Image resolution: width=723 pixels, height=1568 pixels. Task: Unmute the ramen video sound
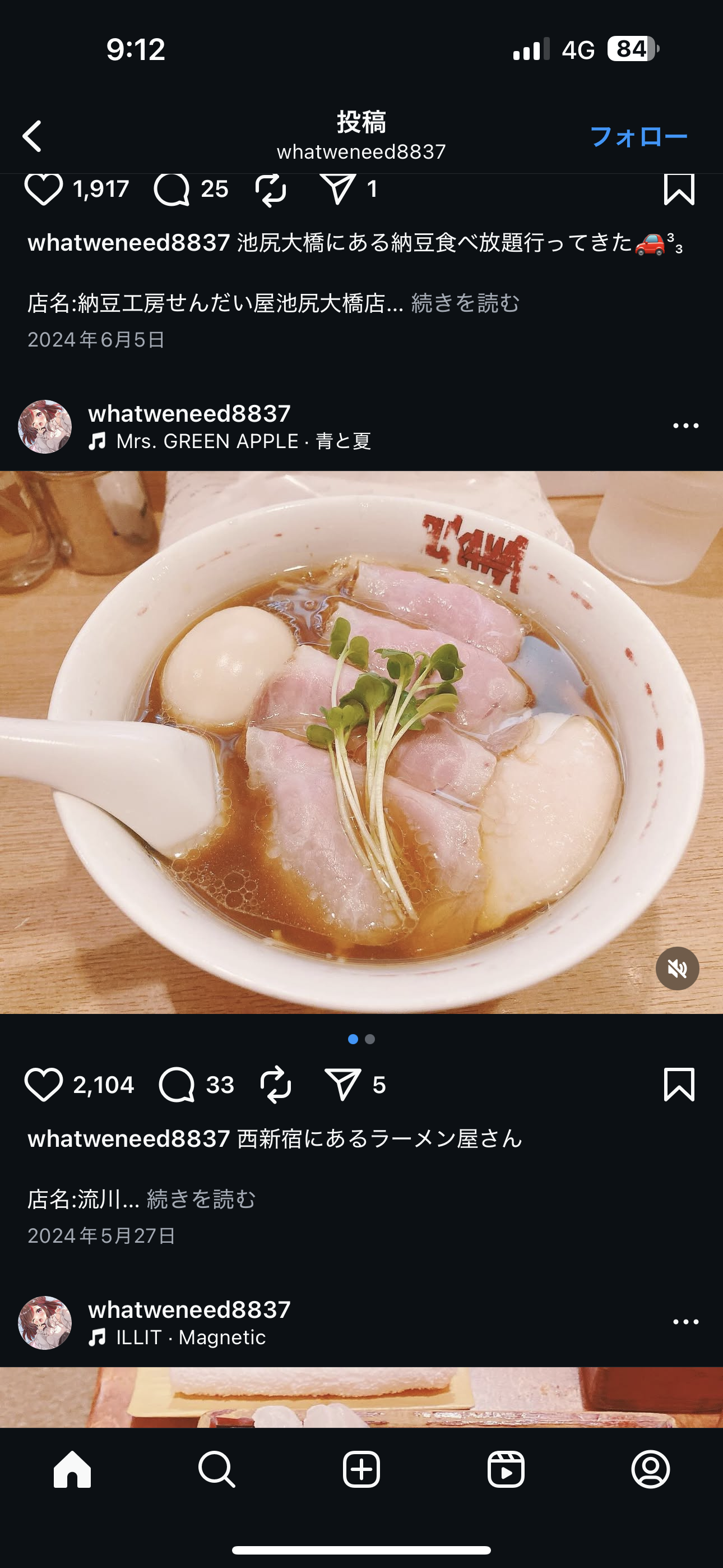coord(676,969)
